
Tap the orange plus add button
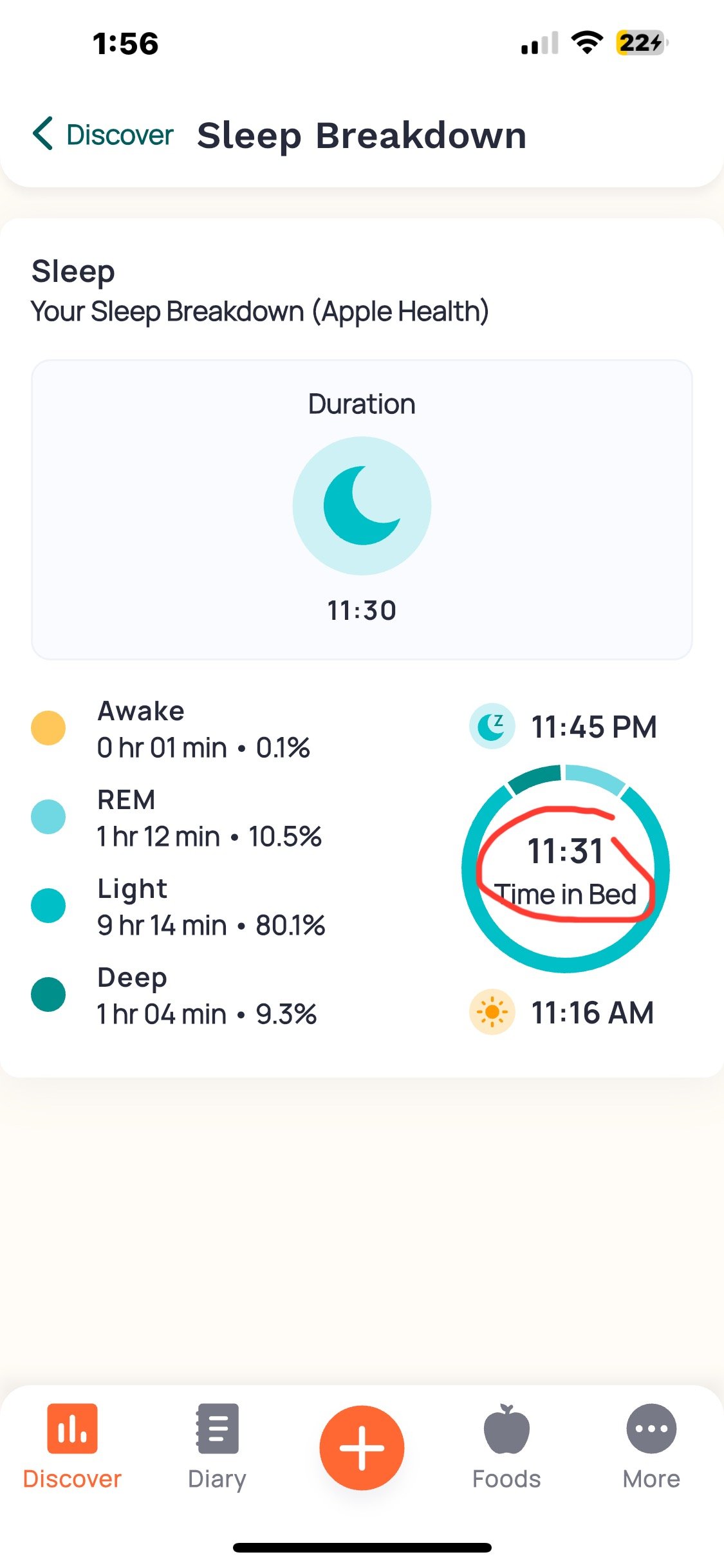[x=362, y=1448]
